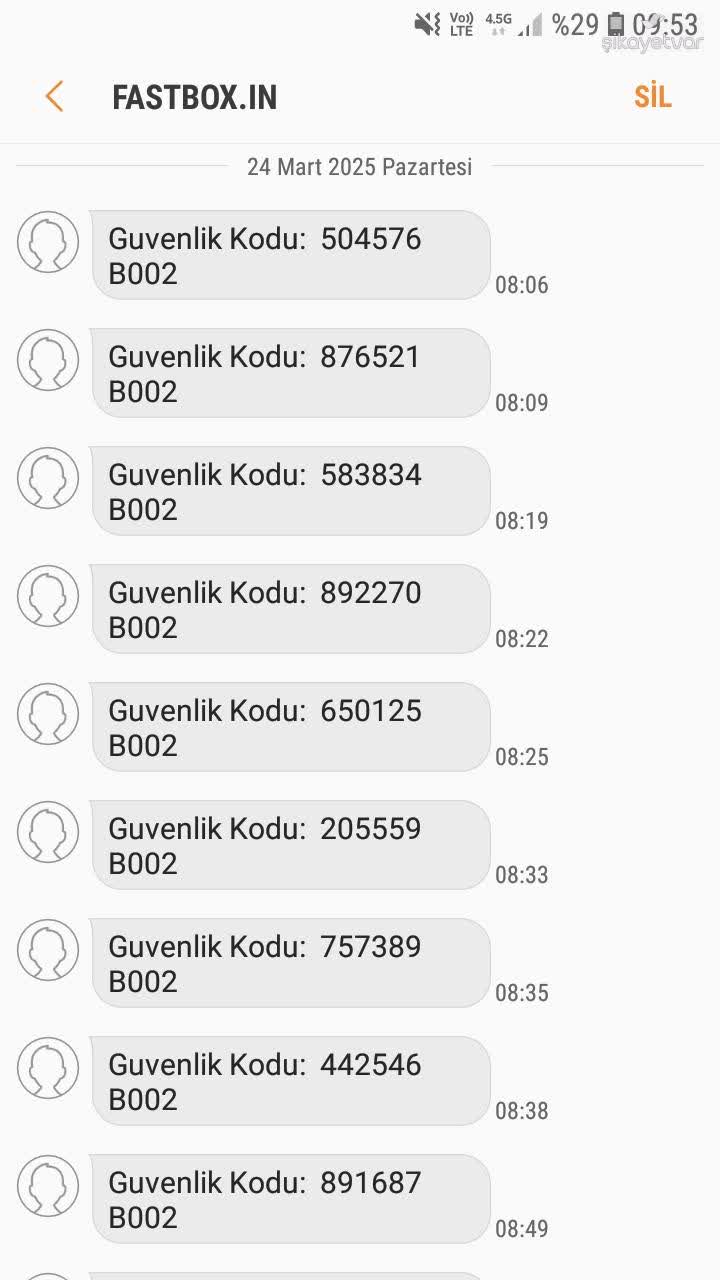Tap the avatar next to the 08:09 message
The image size is (720, 1280).
tap(47, 359)
